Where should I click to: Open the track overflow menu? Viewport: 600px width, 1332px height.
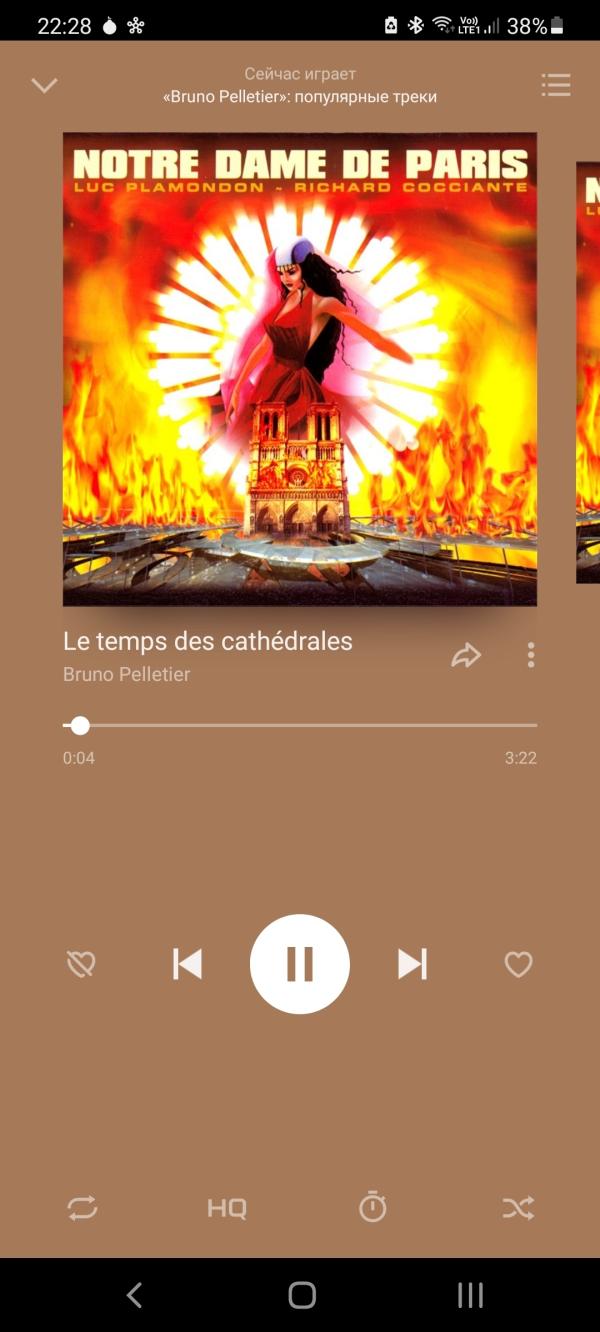pyautogui.click(x=531, y=655)
